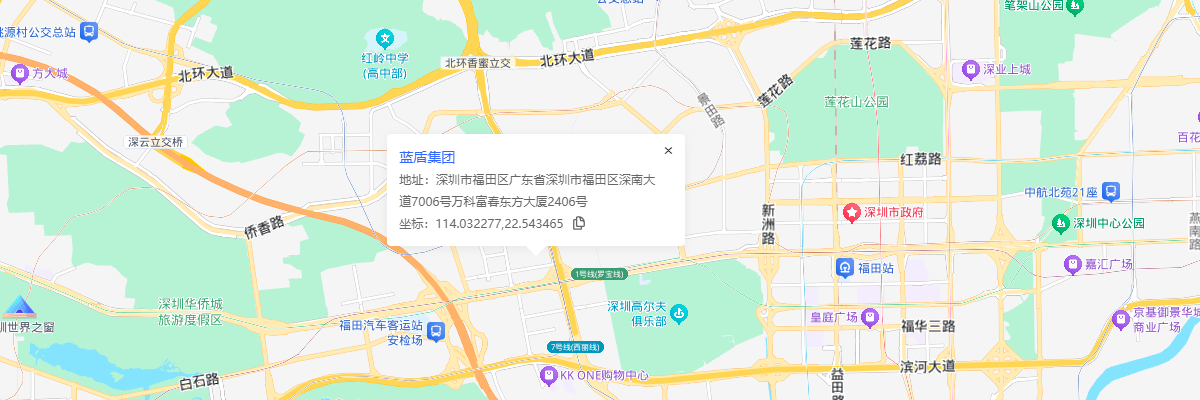Close the 蓝盾集团 info popup
1200x400 pixels.
pos(668,151)
